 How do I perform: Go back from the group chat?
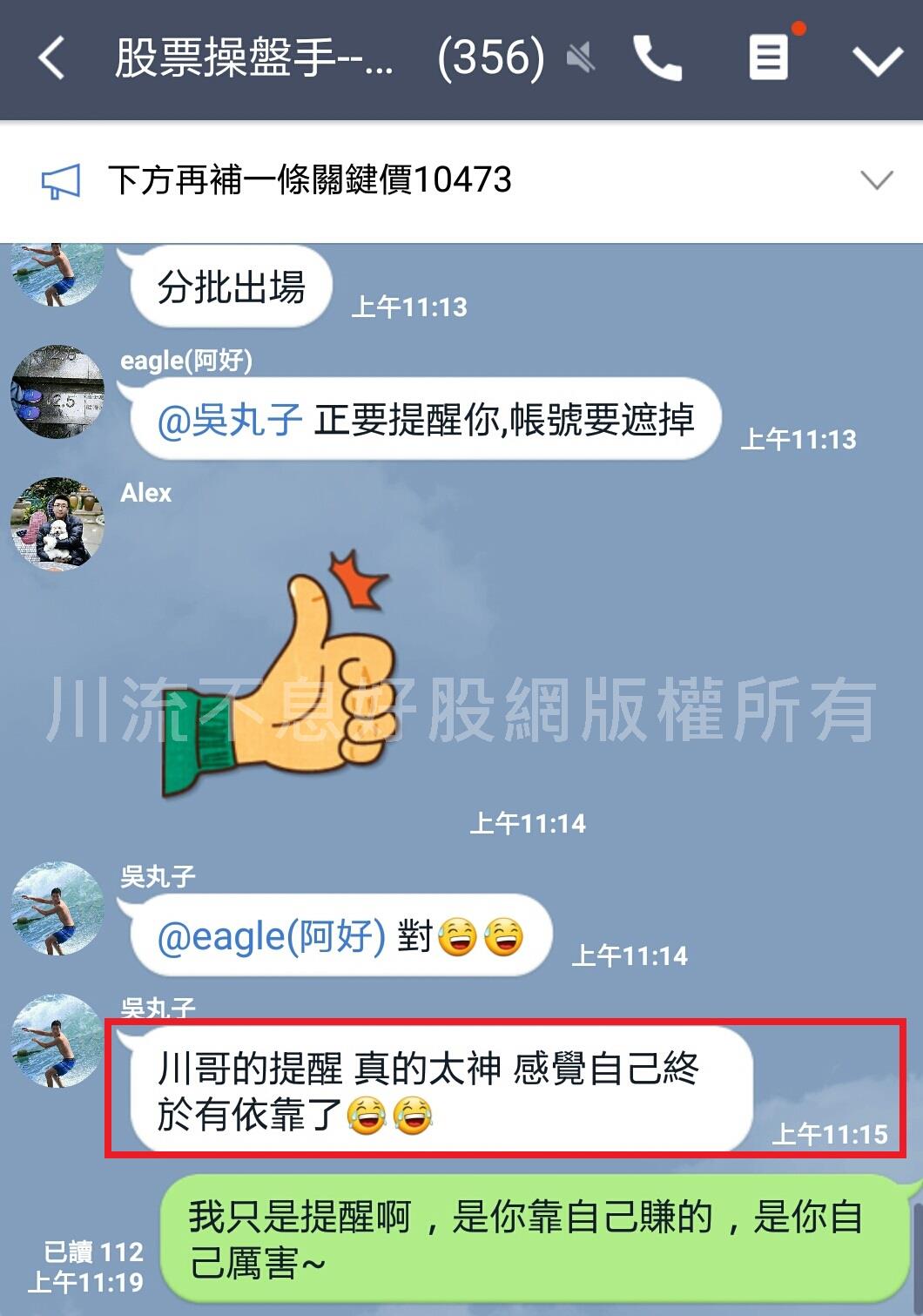click(51, 59)
